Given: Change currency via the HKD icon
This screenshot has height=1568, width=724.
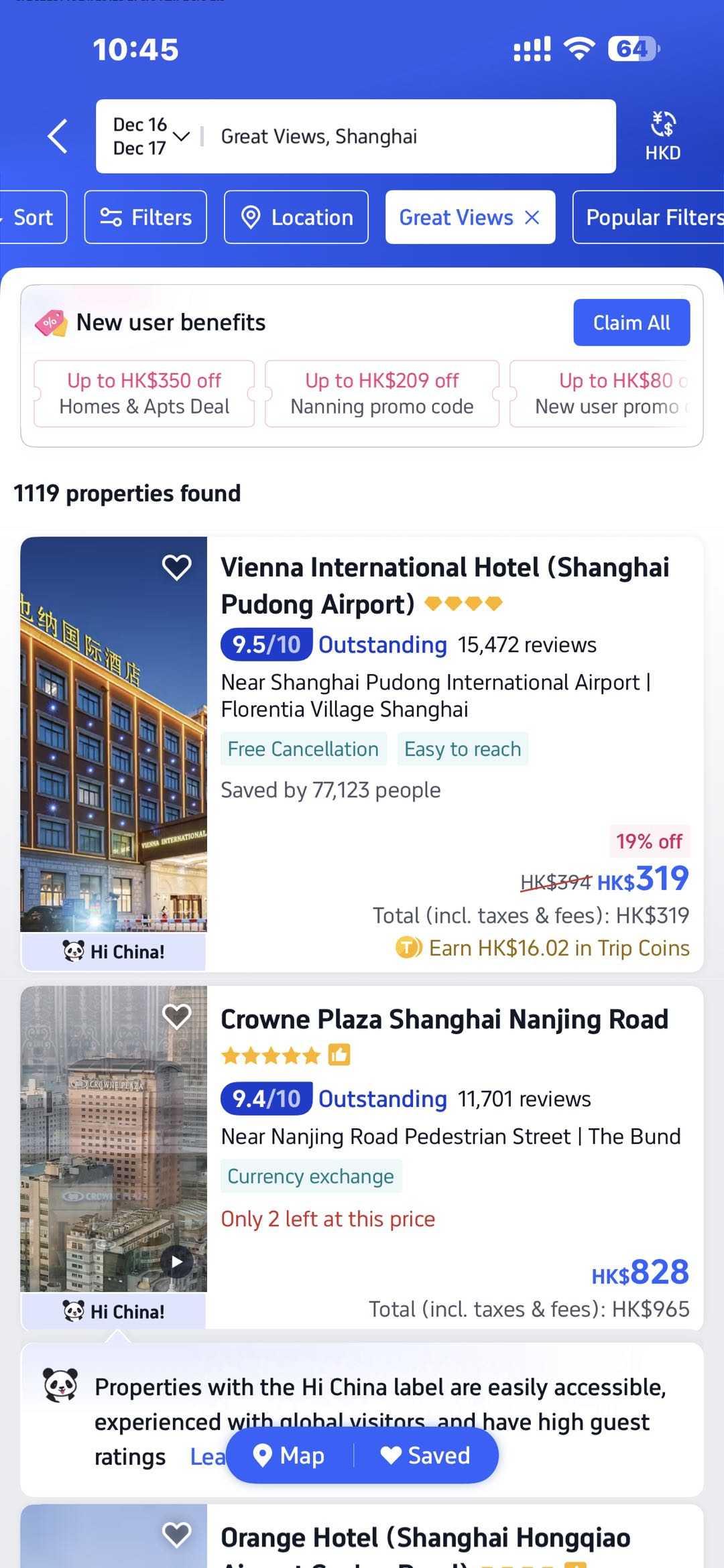Looking at the screenshot, I should click(x=662, y=137).
